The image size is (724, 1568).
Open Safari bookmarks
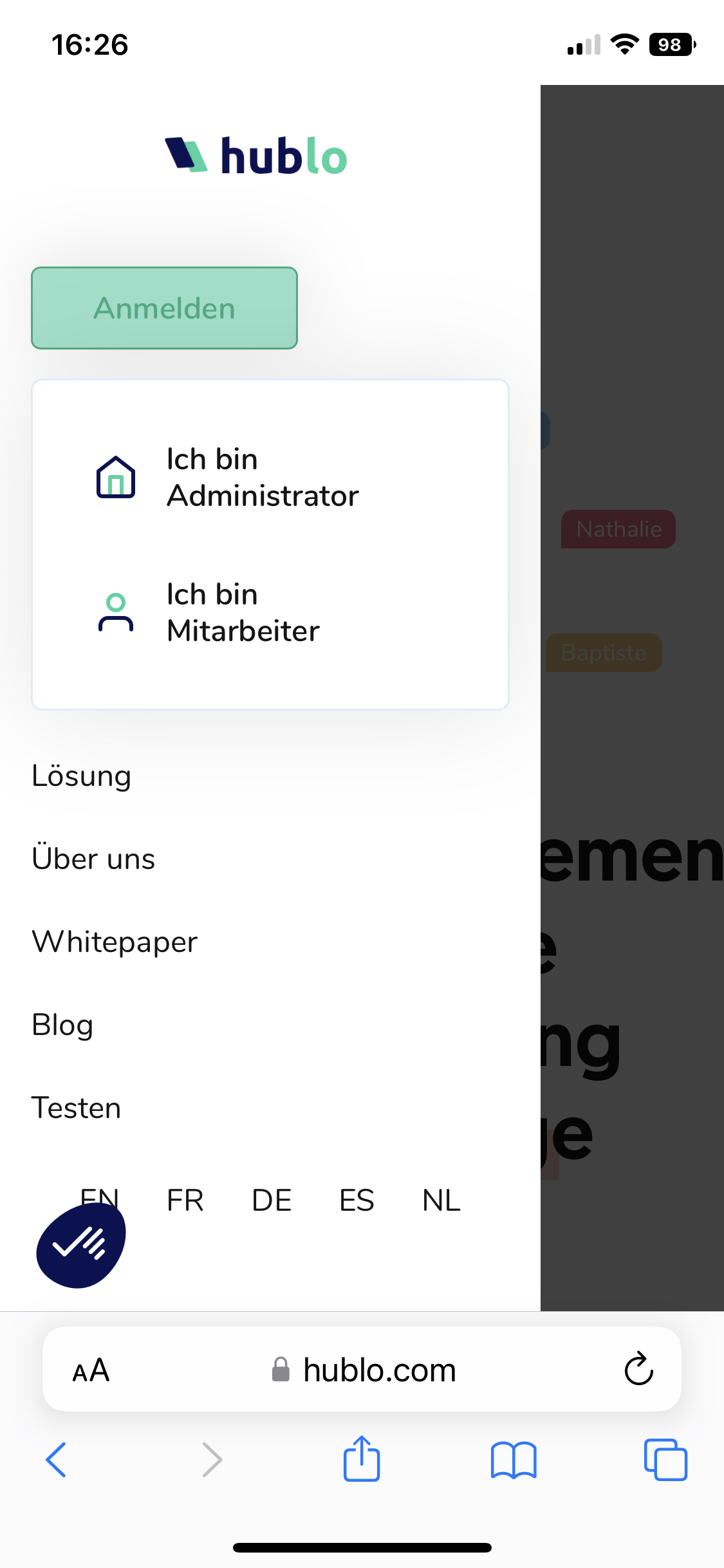[513, 1459]
